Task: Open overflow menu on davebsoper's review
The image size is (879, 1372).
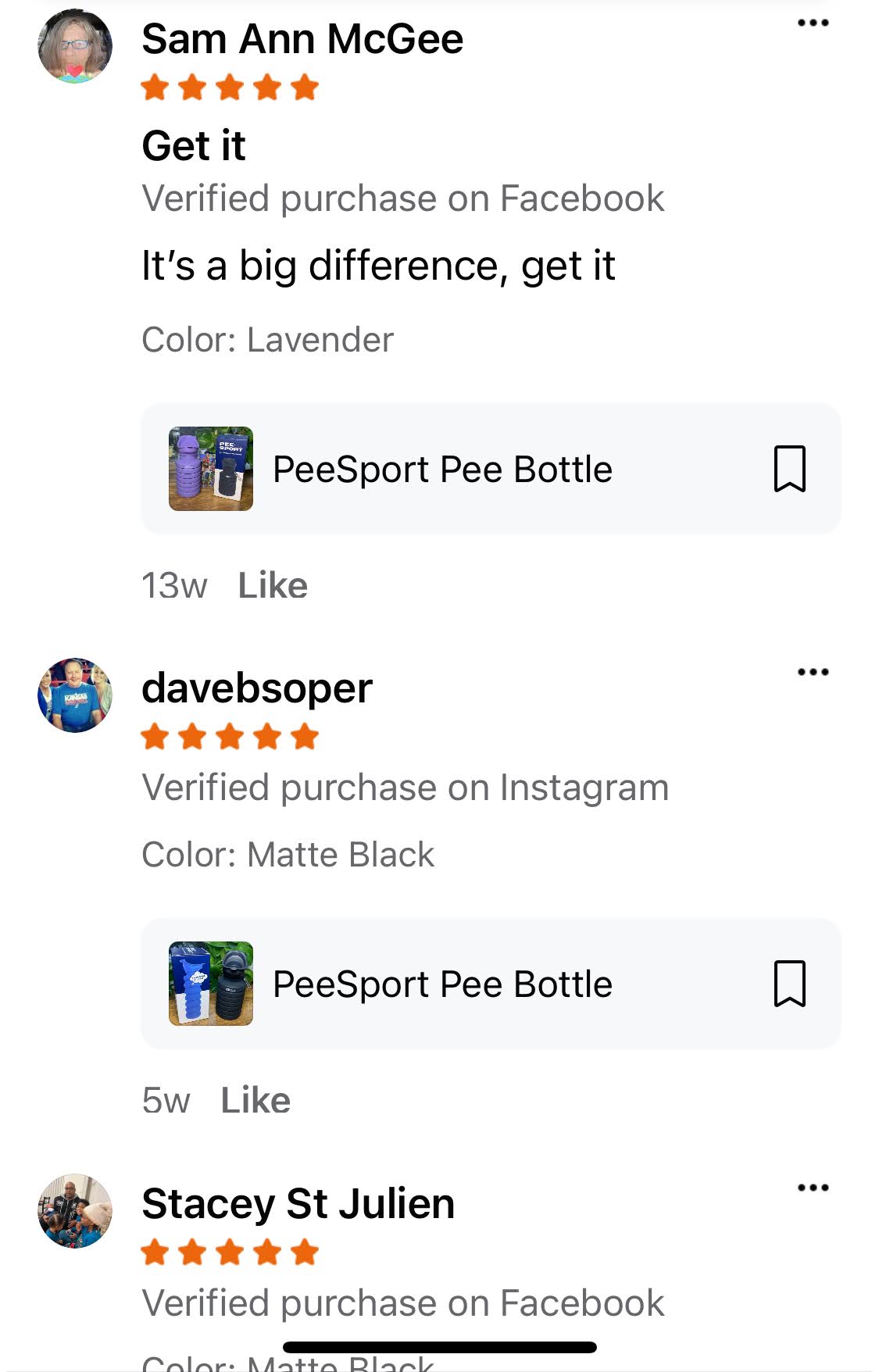Action: coord(813,672)
